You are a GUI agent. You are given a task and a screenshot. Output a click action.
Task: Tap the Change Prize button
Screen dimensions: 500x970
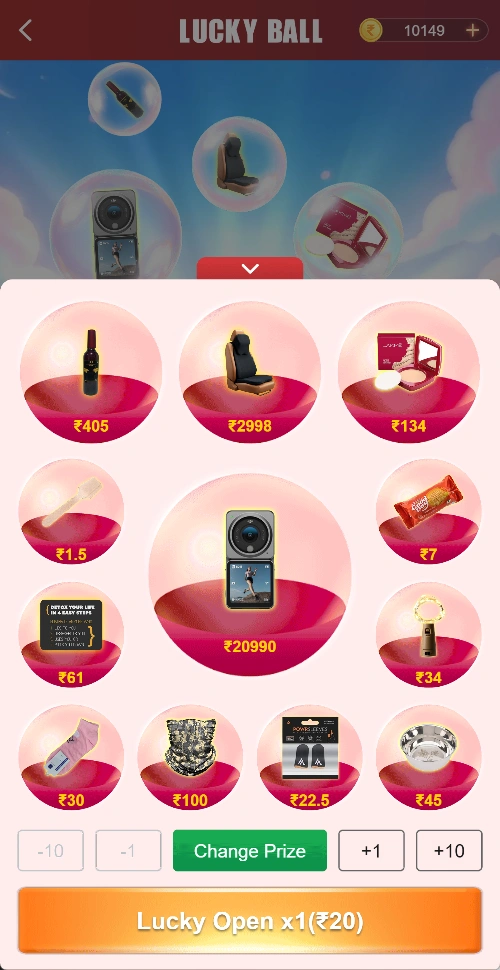coord(250,851)
